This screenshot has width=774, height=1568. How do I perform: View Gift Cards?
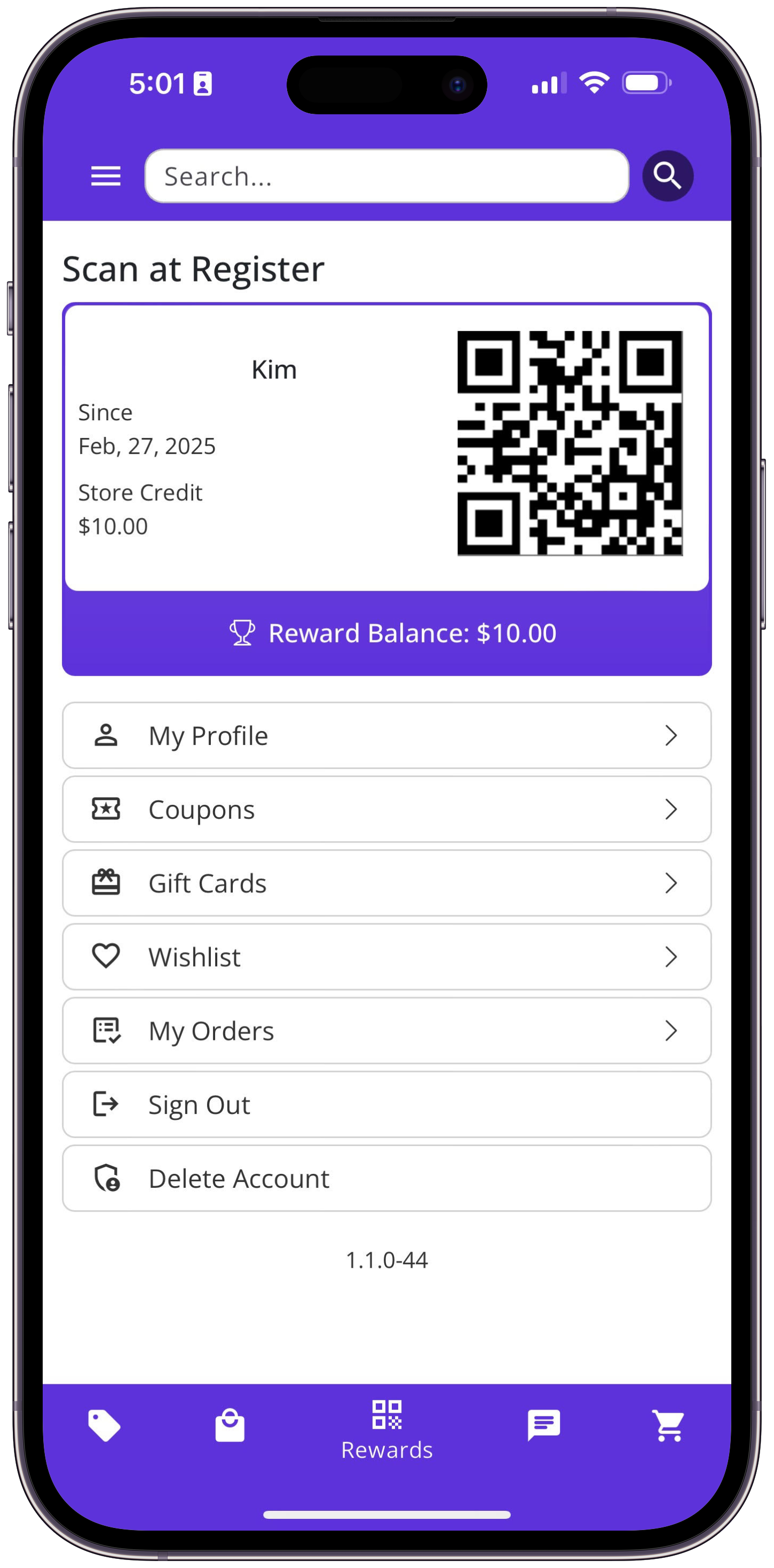[x=386, y=883]
